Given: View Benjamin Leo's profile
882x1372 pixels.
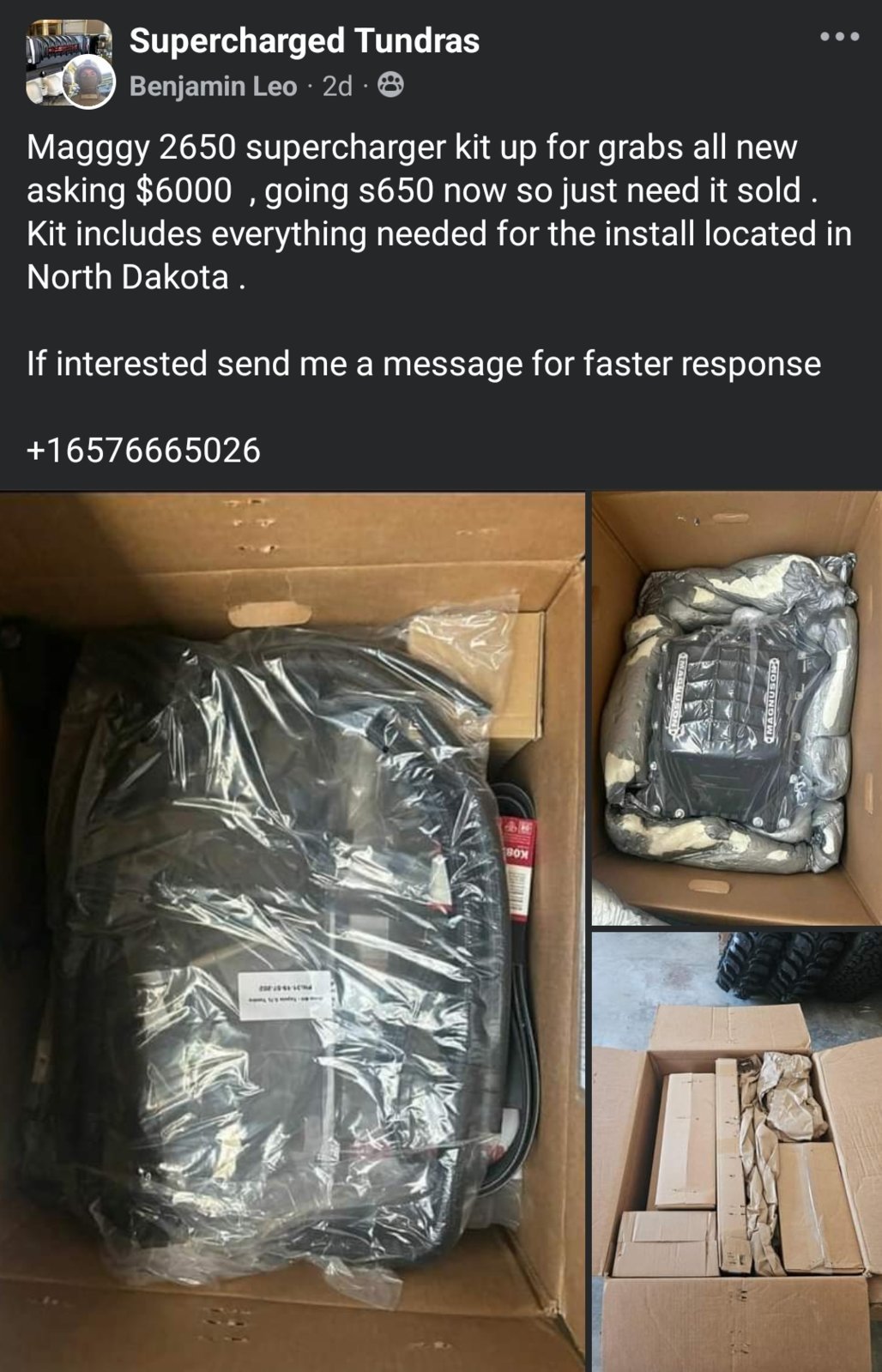Looking at the screenshot, I should pos(213,86).
